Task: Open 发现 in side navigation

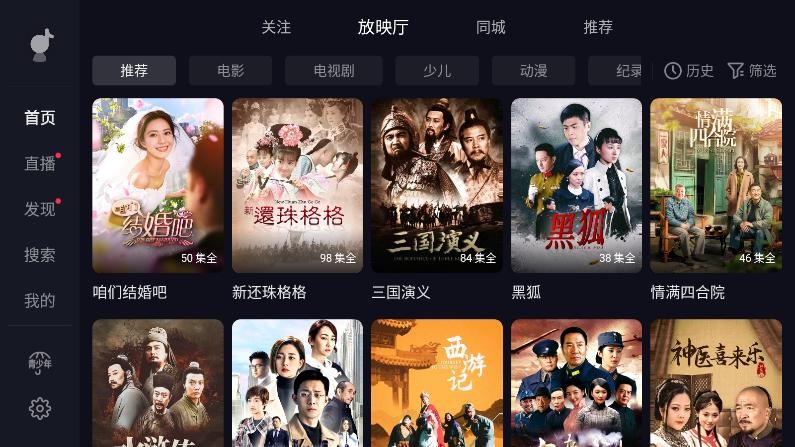Action: [x=40, y=209]
